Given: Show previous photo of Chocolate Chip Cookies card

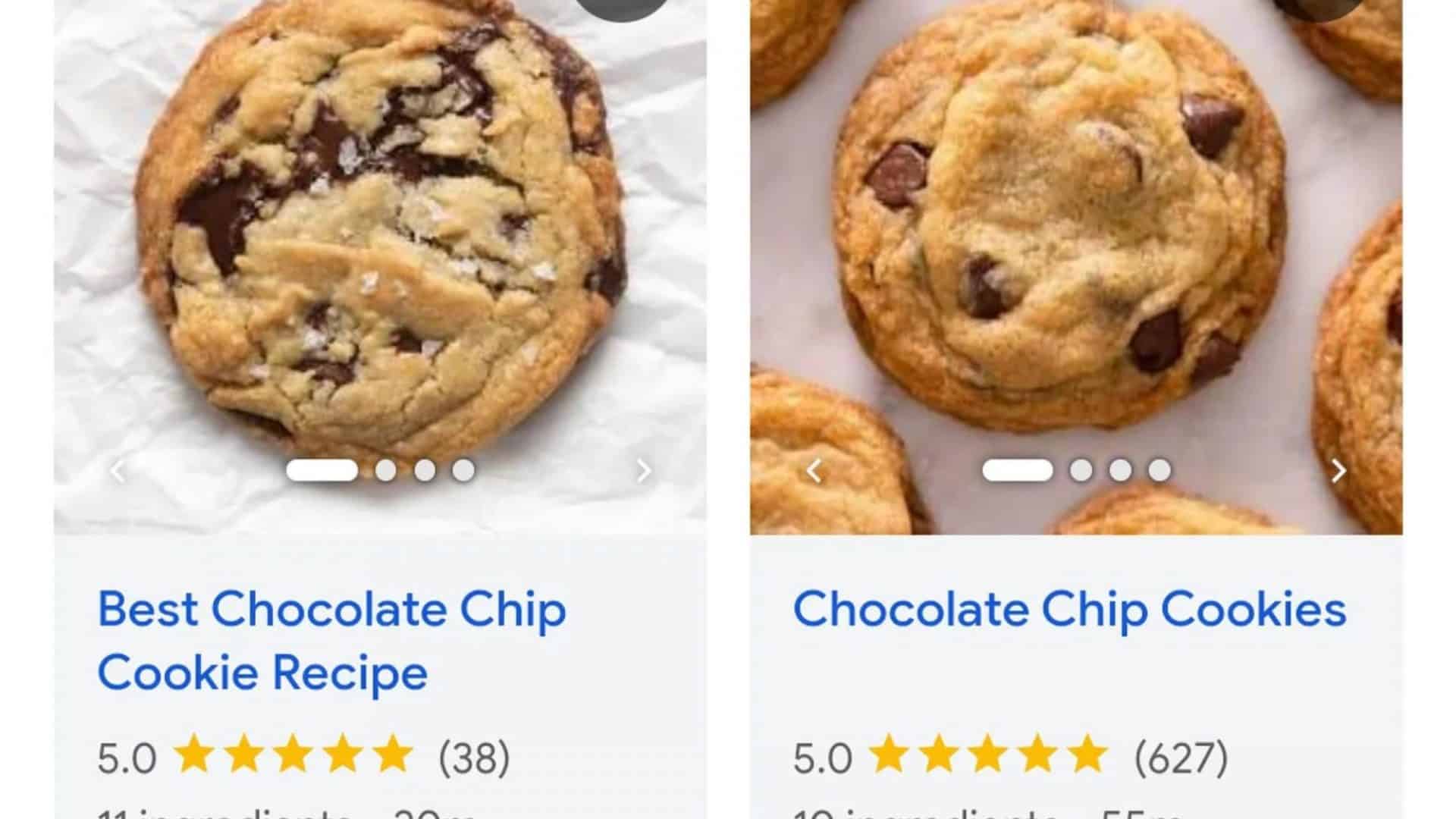Looking at the screenshot, I should [814, 471].
